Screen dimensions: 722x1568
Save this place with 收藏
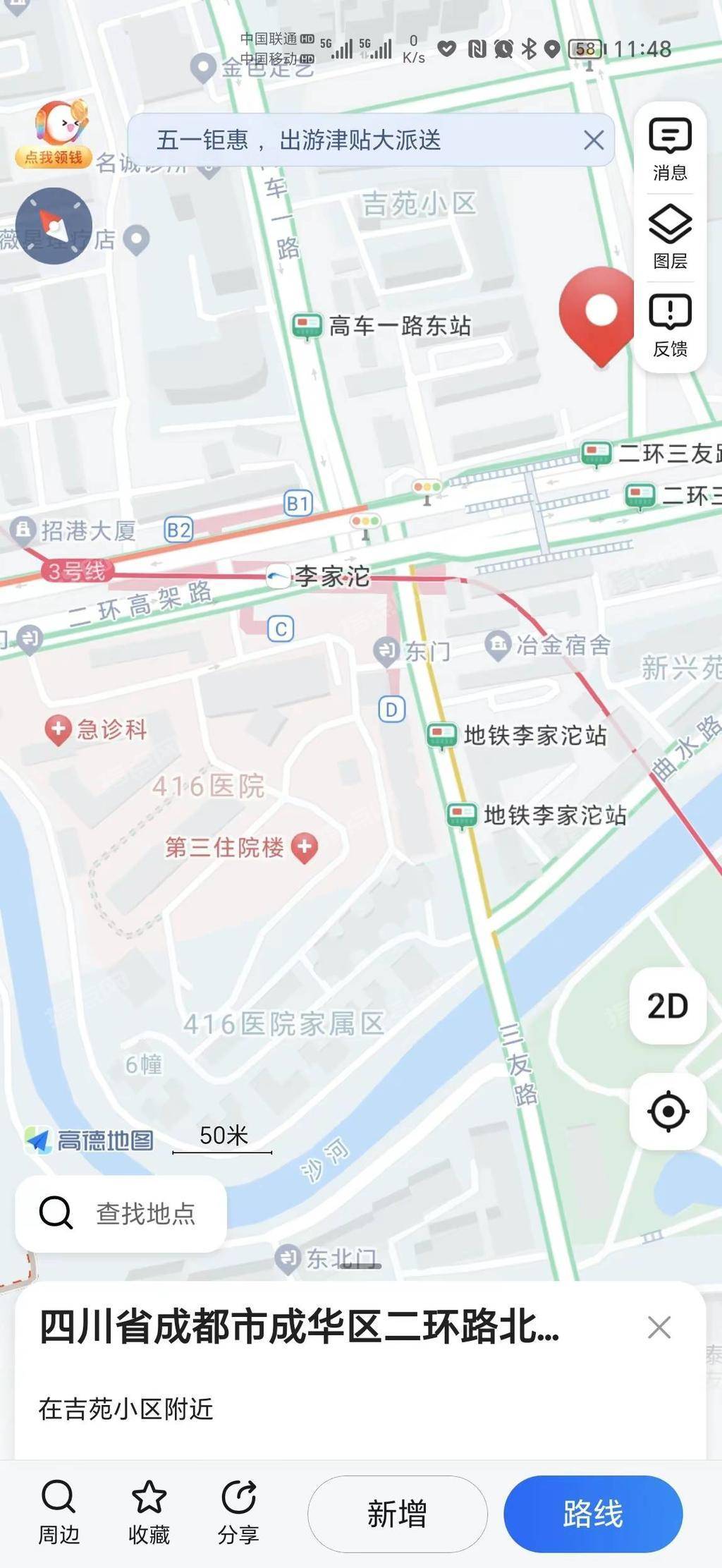click(149, 1512)
